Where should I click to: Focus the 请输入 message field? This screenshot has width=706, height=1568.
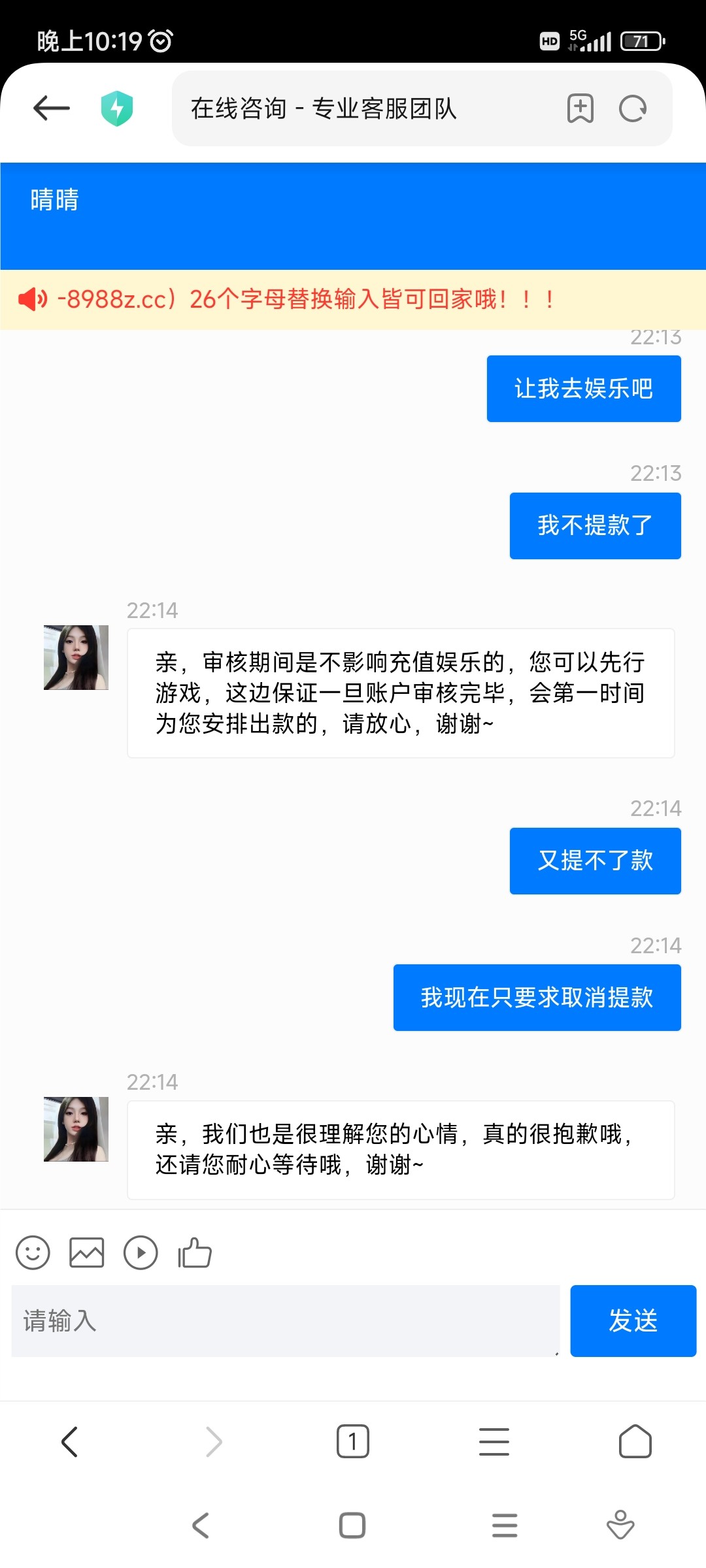coord(286,1320)
